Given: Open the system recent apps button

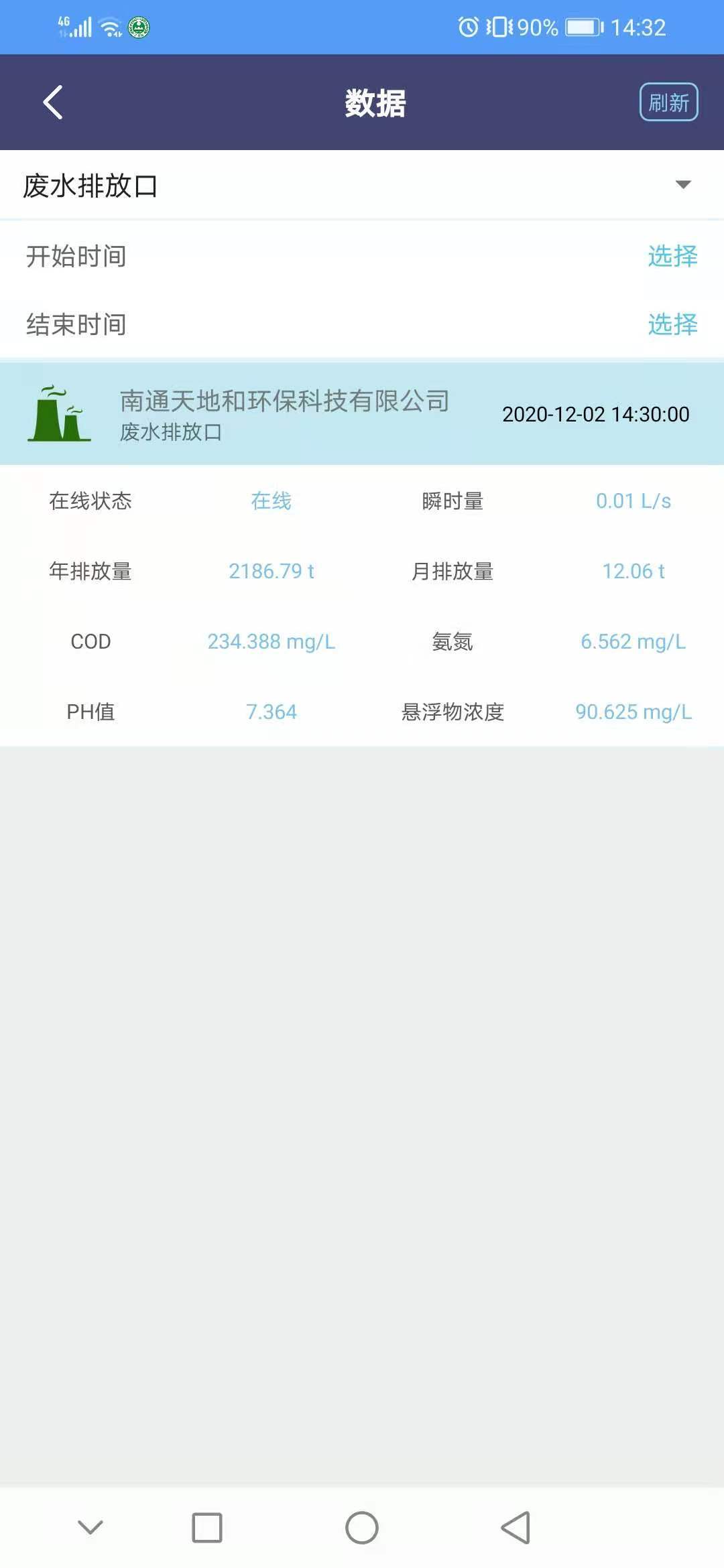Looking at the screenshot, I should point(207,1528).
